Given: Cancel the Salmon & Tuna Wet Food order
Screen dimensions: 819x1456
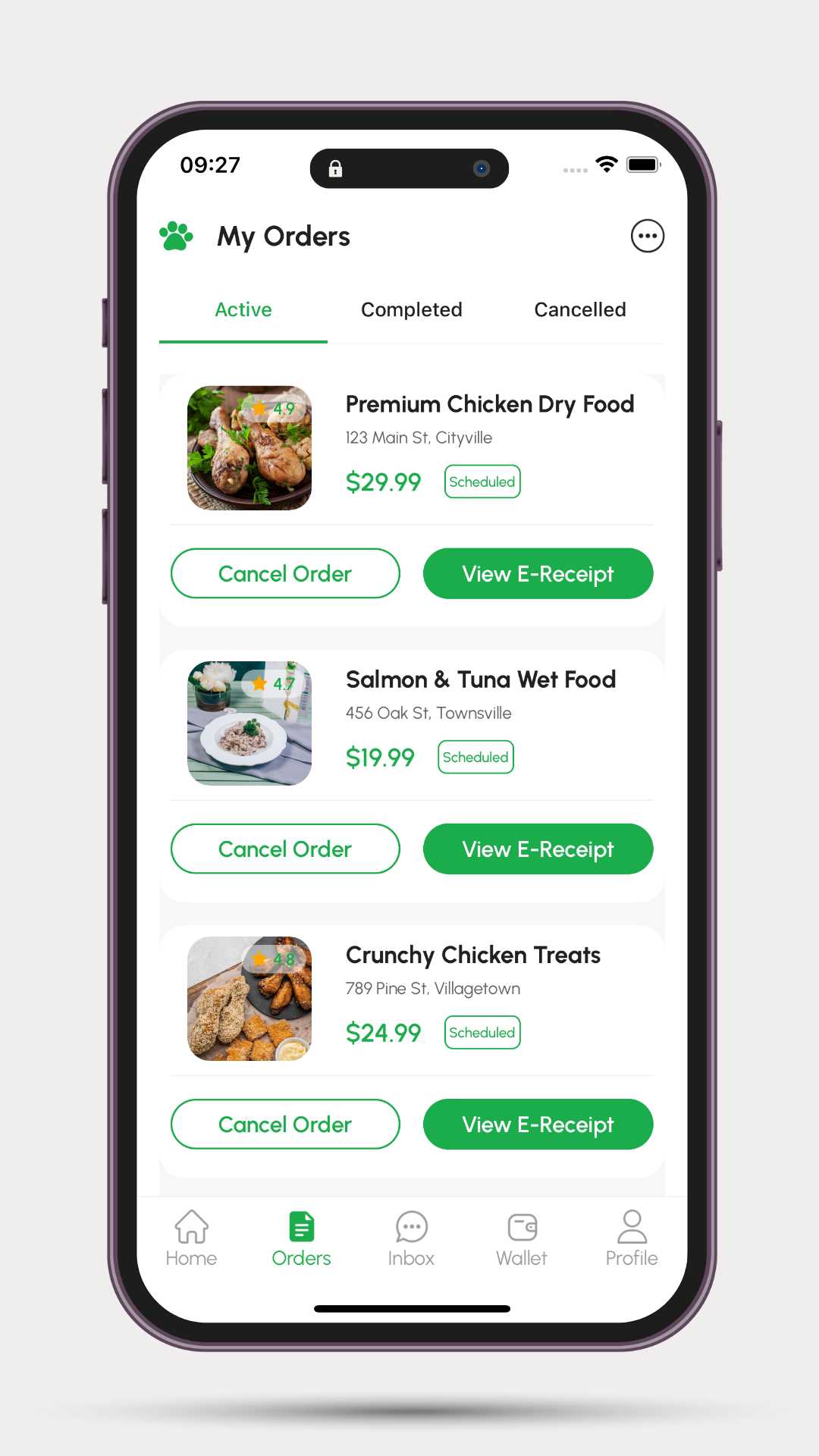Looking at the screenshot, I should tap(285, 849).
